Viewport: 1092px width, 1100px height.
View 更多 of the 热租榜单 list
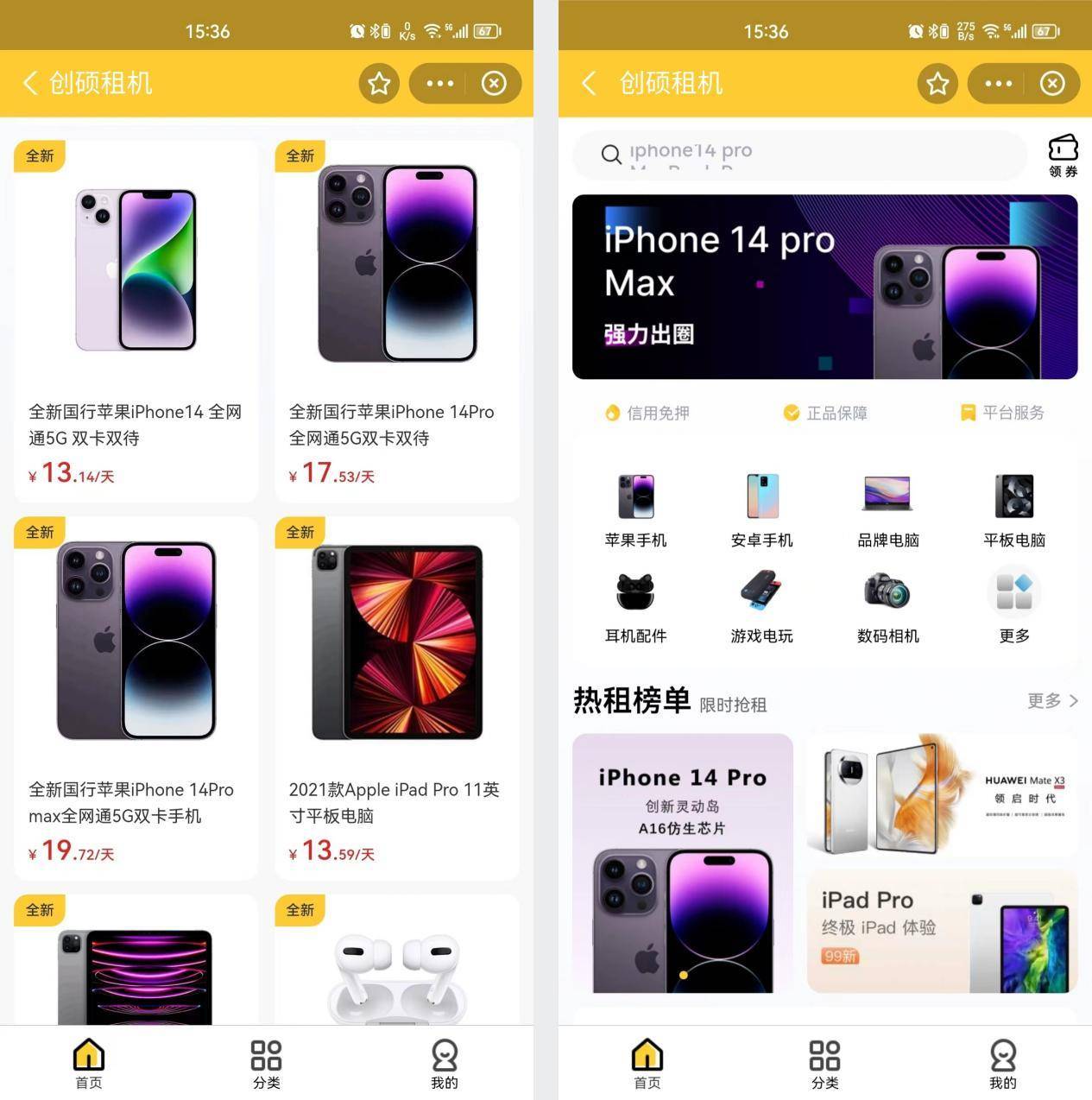(x=1052, y=700)
